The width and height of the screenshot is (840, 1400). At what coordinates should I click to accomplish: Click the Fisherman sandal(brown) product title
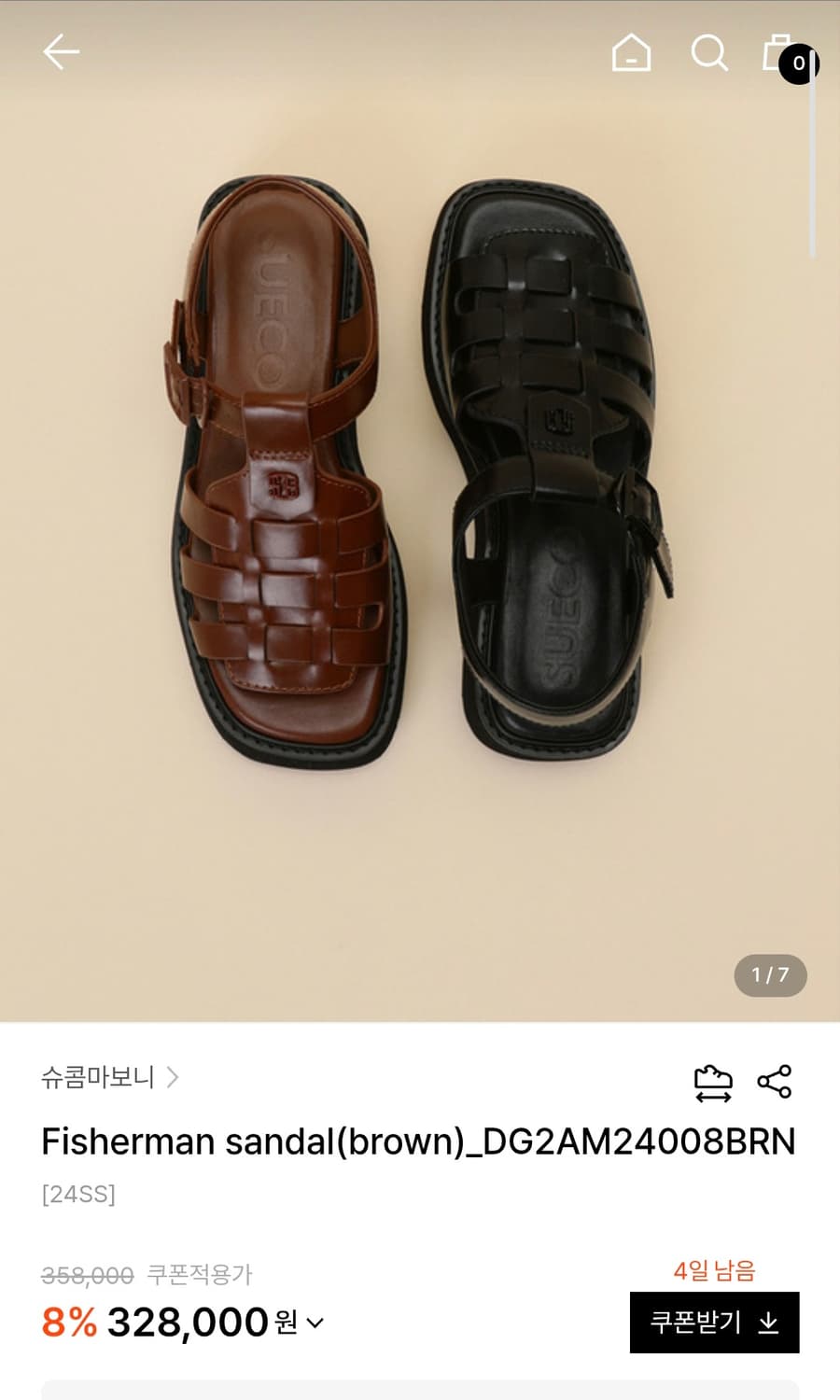click(418, 1141)
